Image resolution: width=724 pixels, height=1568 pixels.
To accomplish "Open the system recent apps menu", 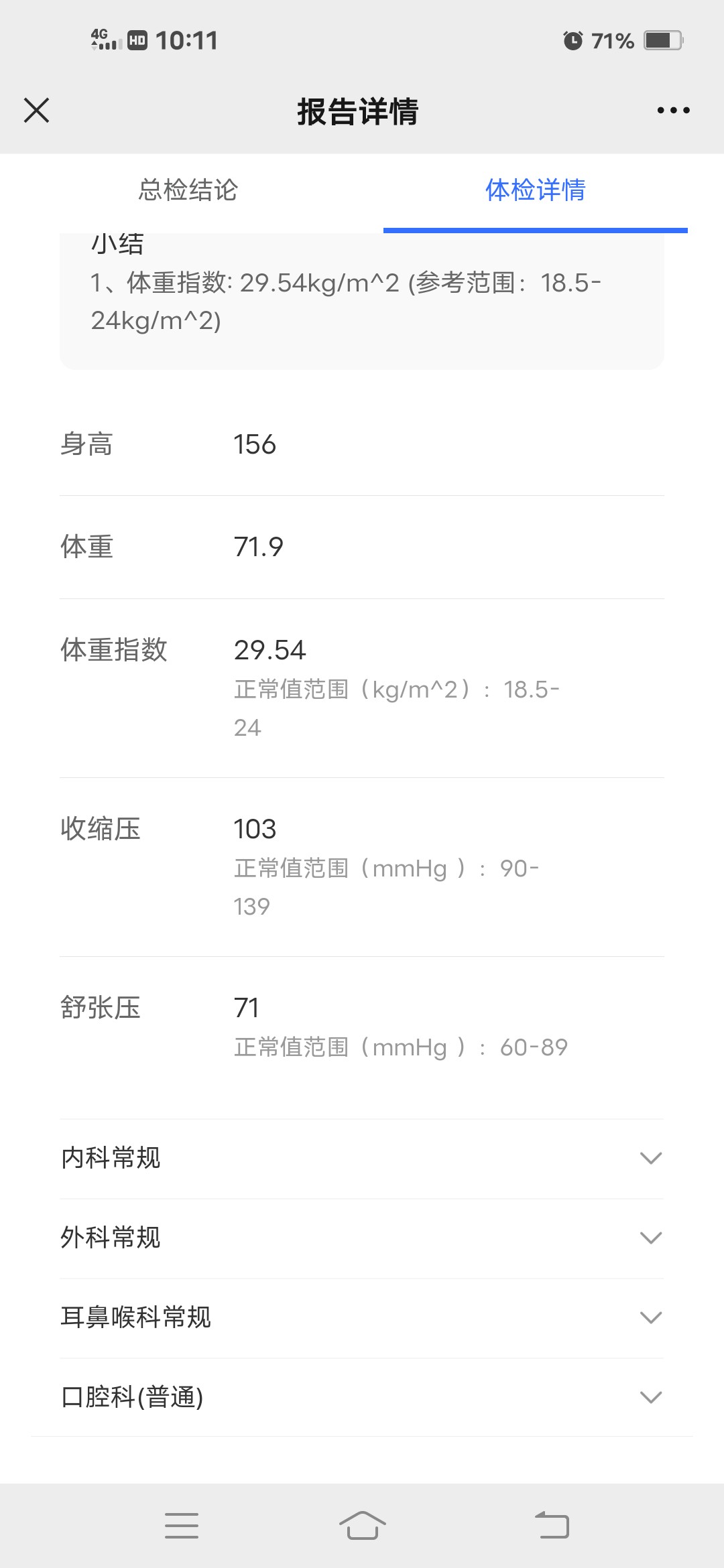I will tap(182, 1526).
